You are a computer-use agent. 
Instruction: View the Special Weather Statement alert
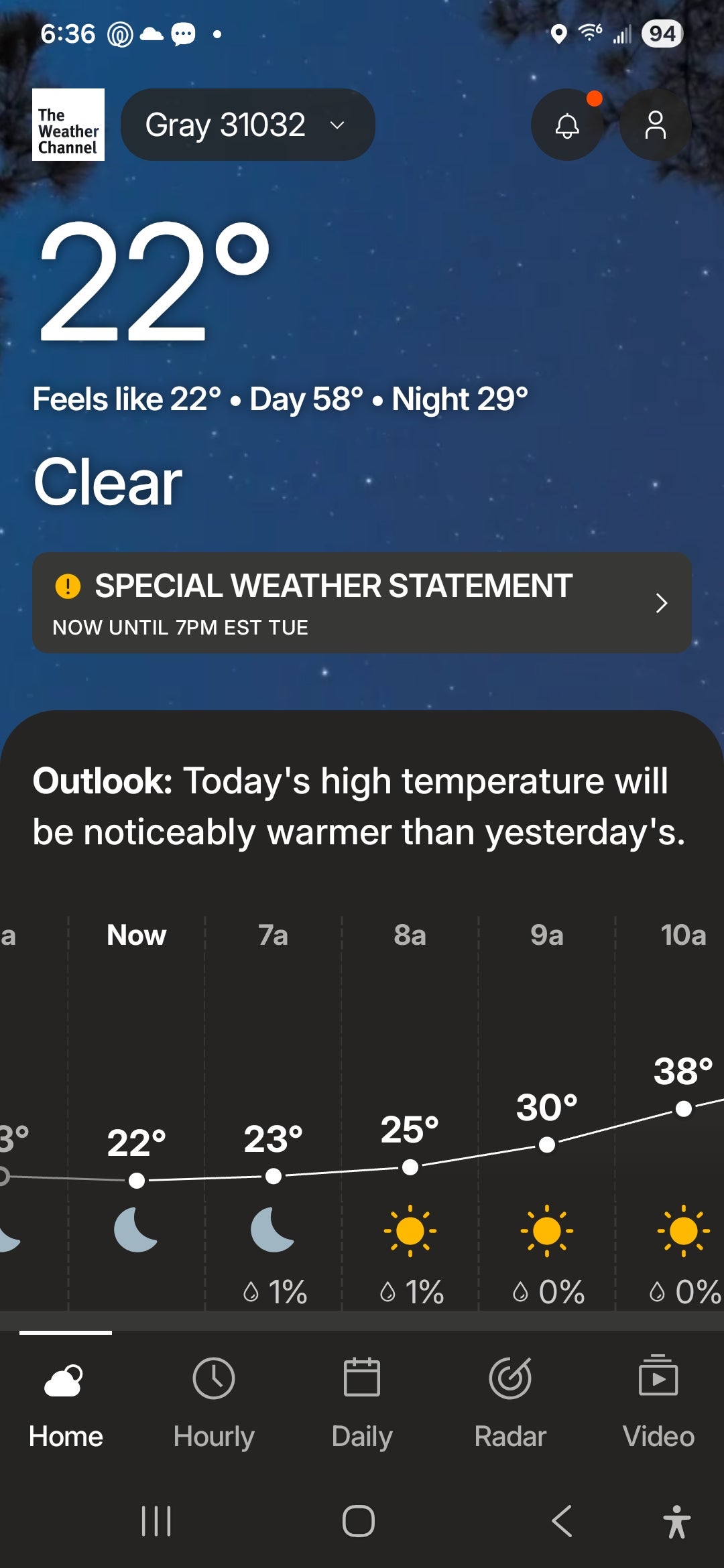[x=362, y=603]
